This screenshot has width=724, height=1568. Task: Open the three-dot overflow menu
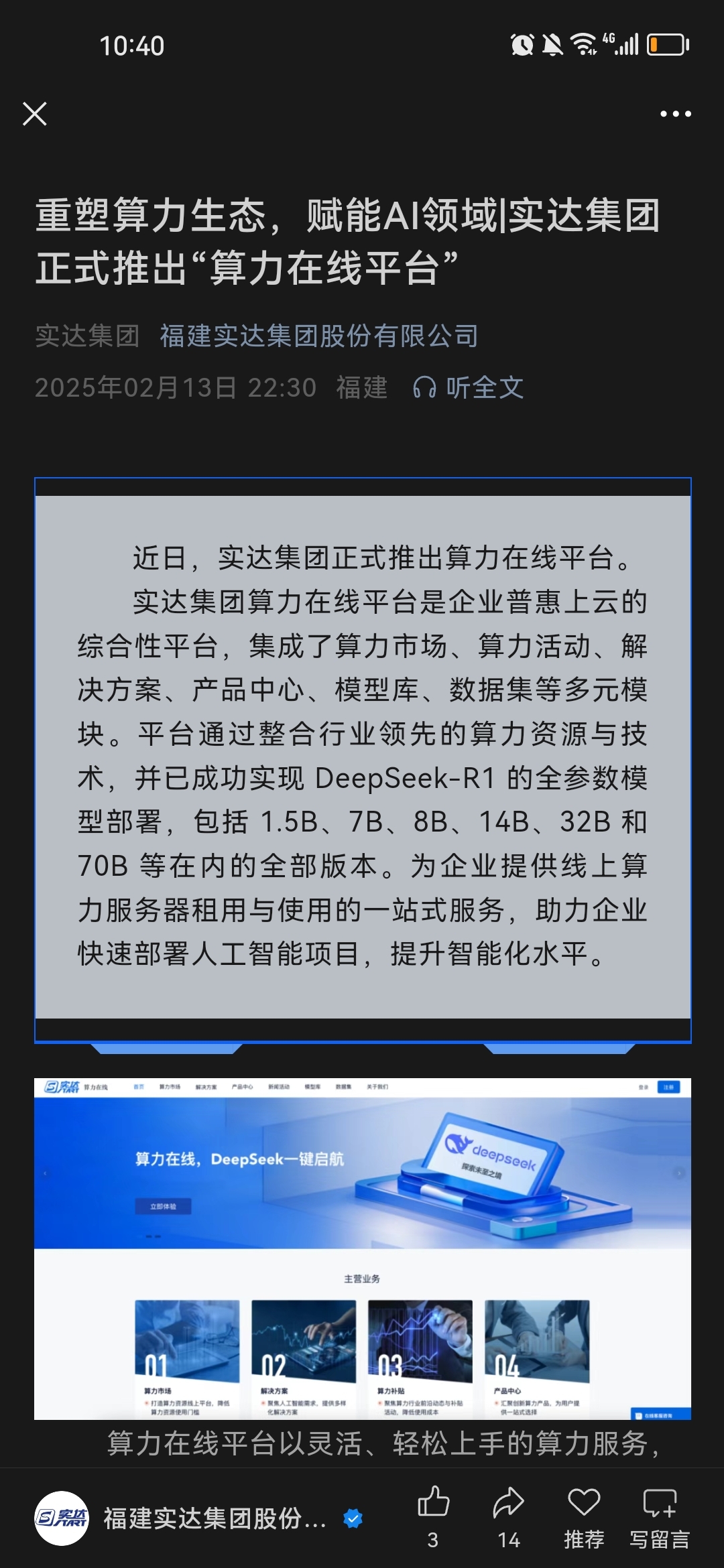click(x=675, y=114)
